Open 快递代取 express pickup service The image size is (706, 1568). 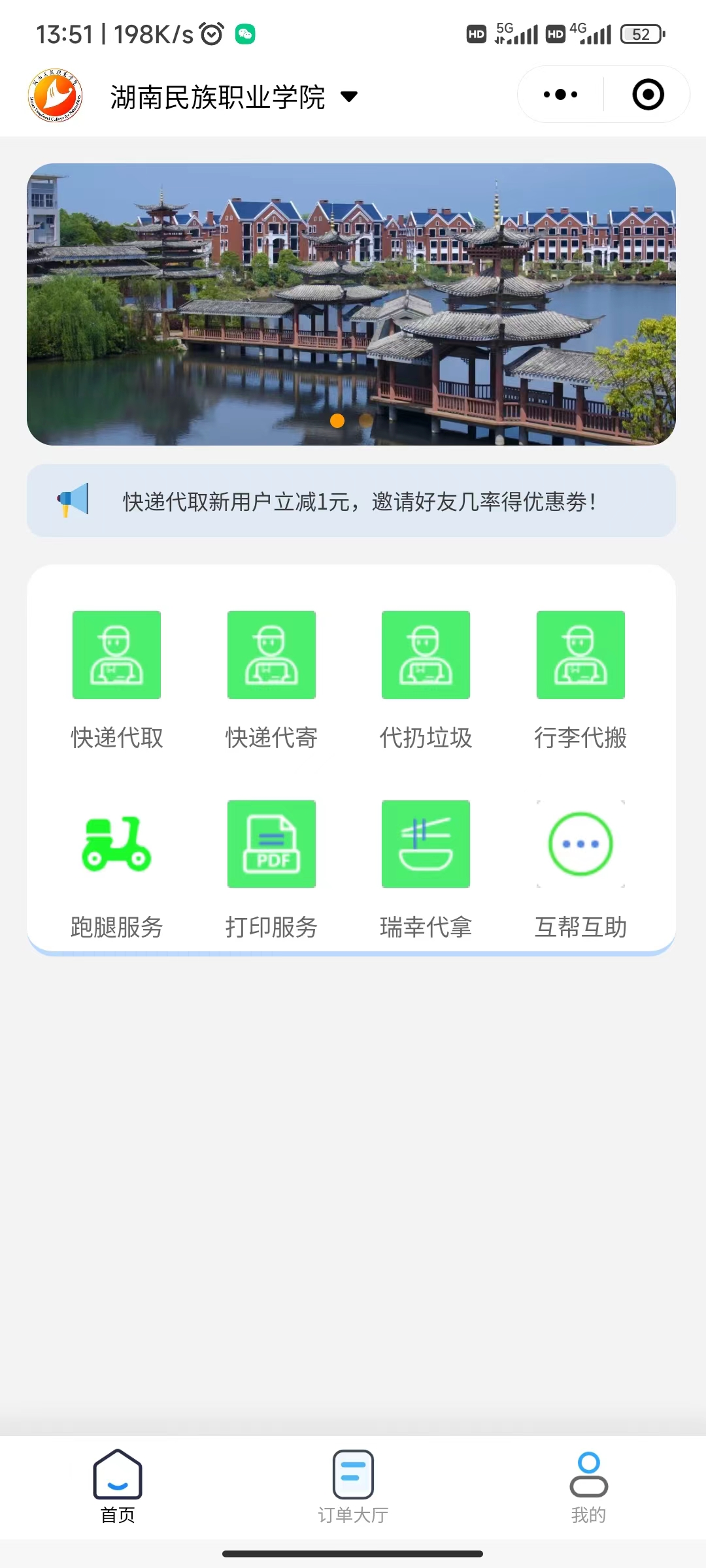117,679
